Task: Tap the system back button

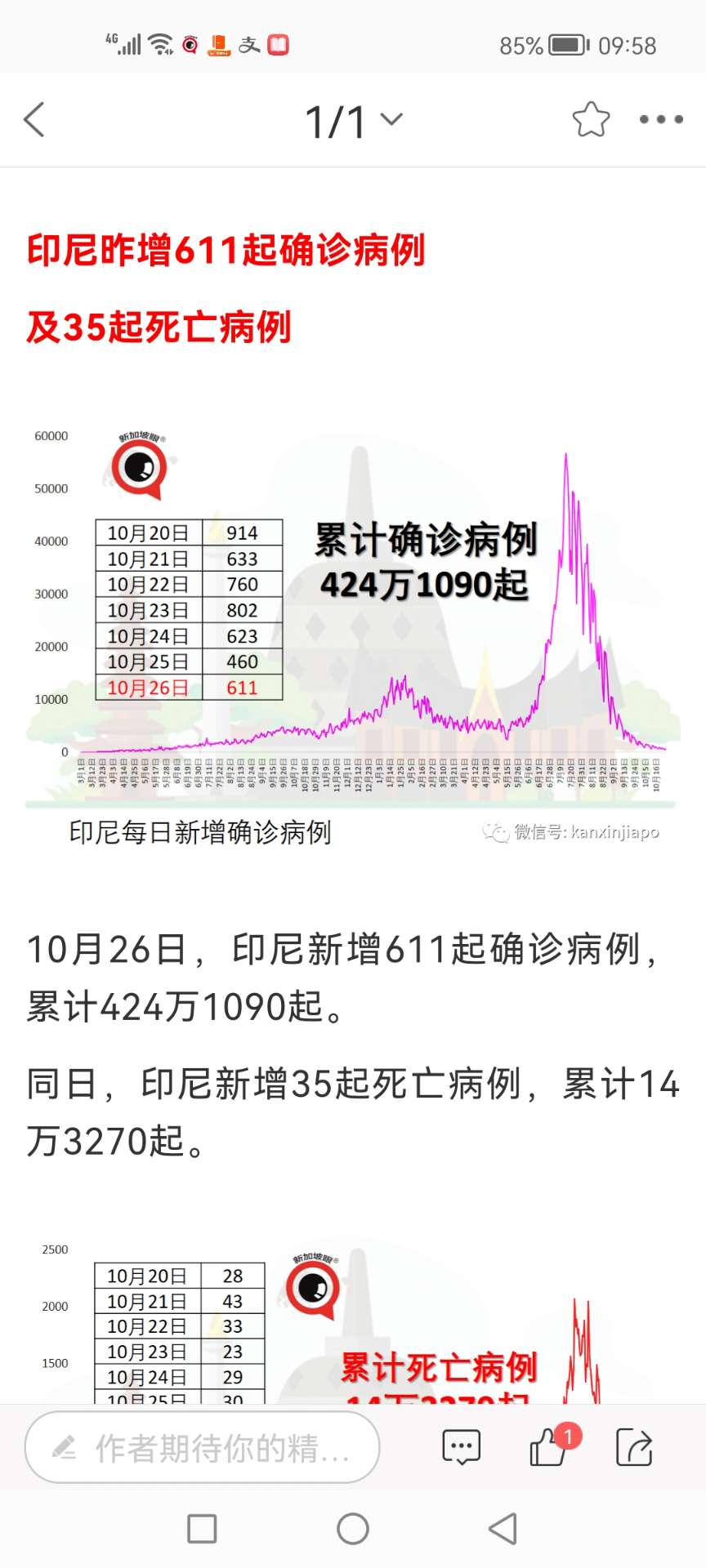Action: pos(503,1528)
